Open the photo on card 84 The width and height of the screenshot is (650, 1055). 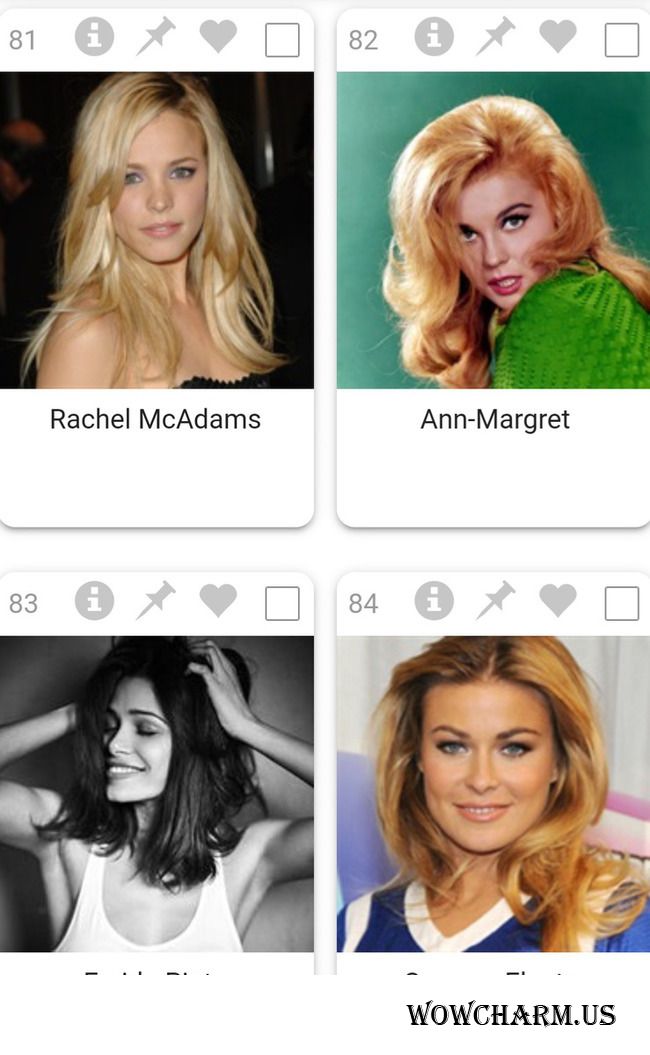point(494,794)
